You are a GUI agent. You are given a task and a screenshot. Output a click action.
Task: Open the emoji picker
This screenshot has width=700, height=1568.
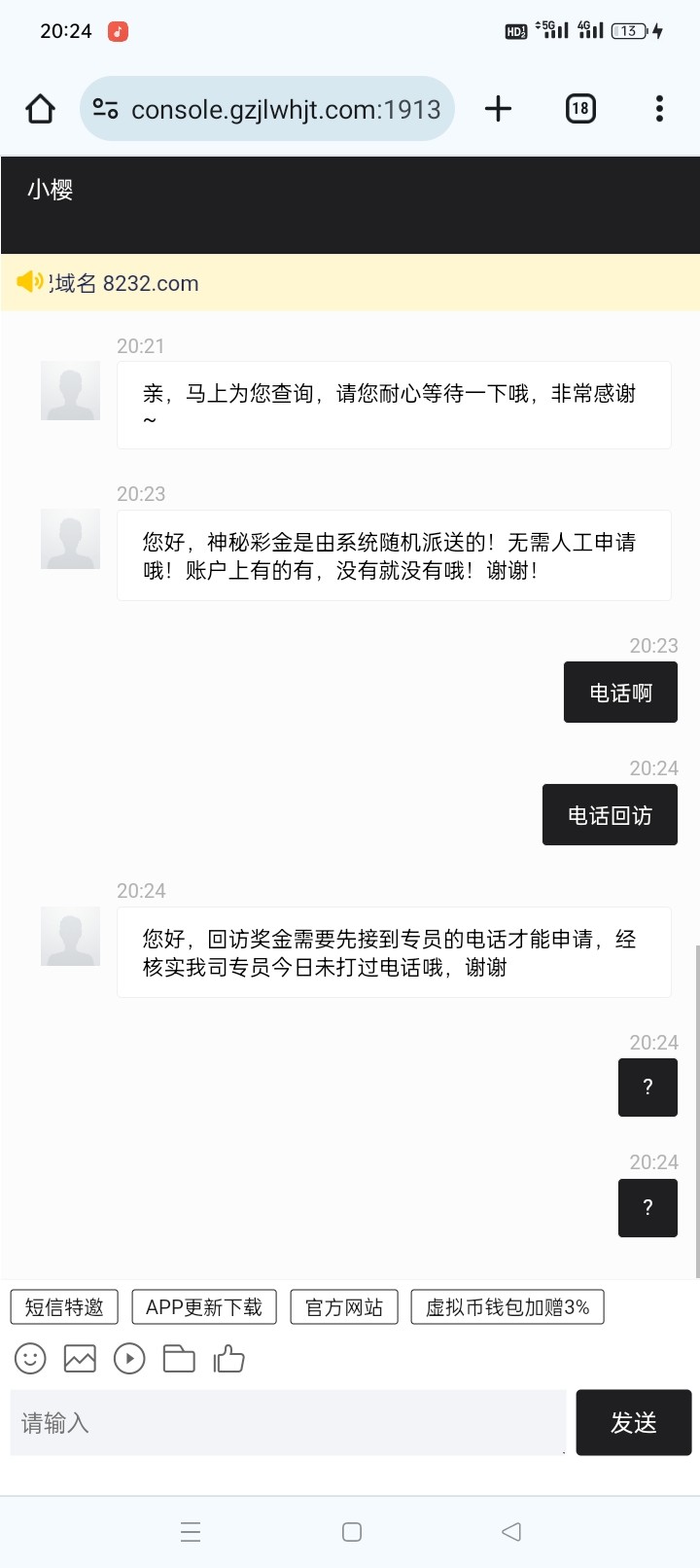tap(30, 1358)
